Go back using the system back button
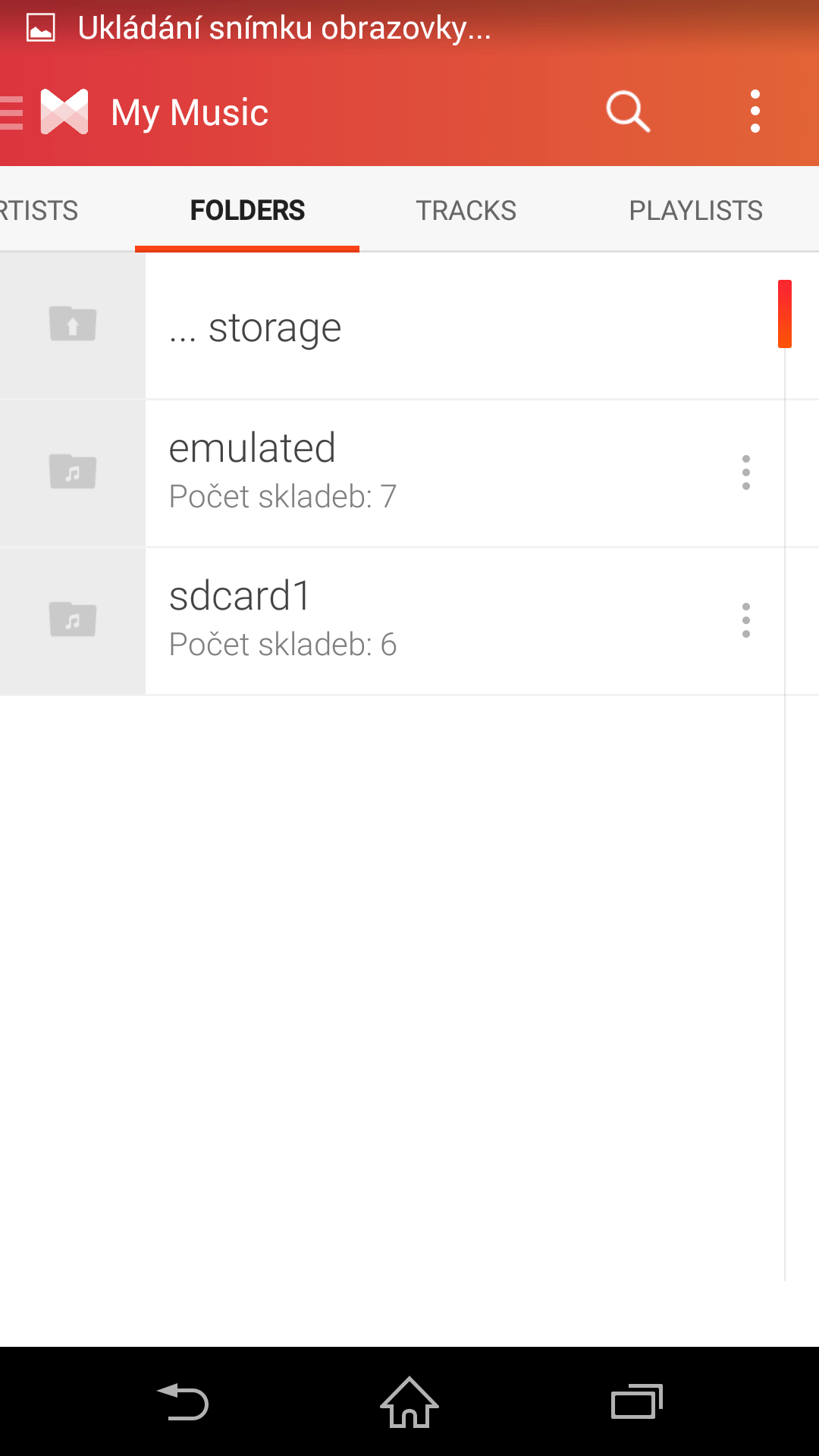Screen dimensions: 819x1456 click(x=183, y=1401)
